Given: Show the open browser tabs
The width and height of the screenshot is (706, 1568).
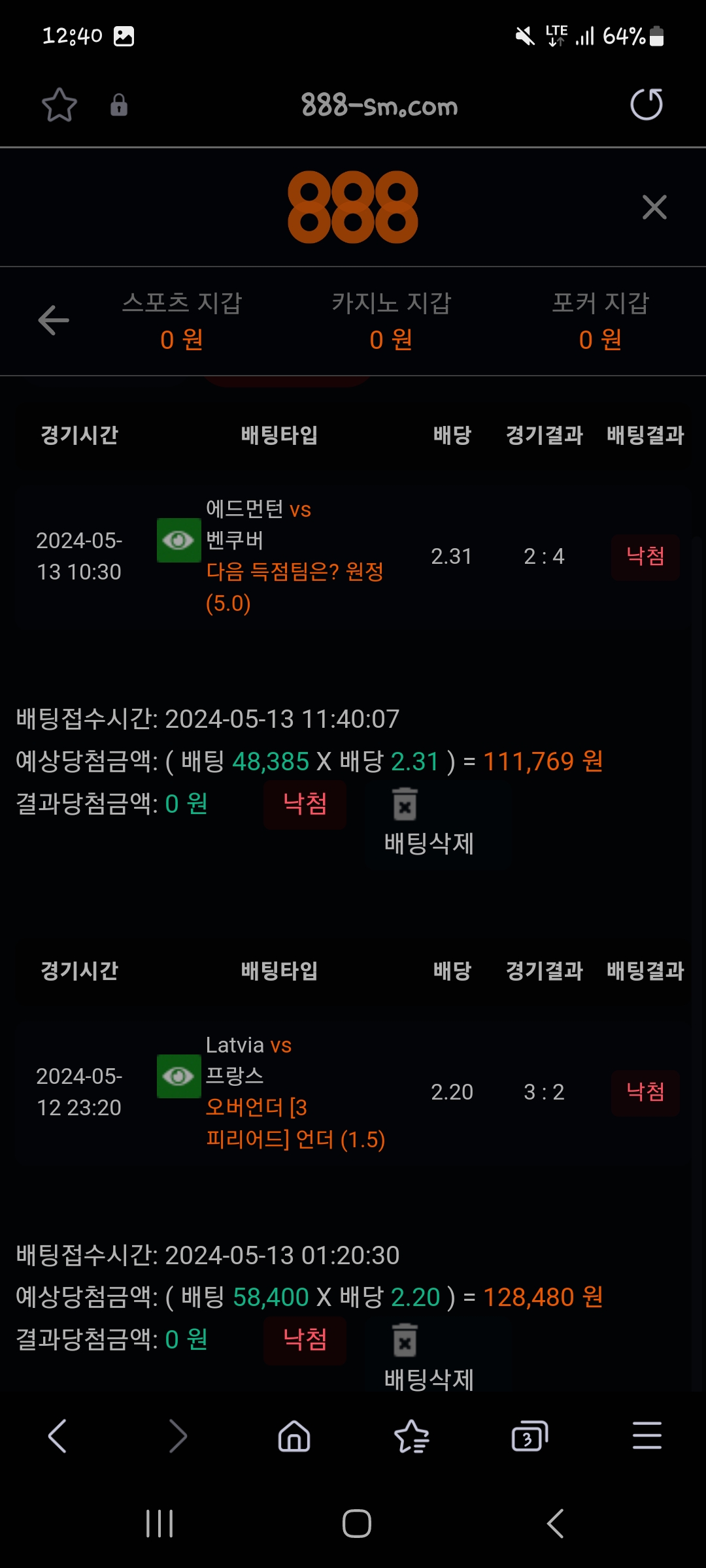Looking at the screenshot, I should point(529,1436).
